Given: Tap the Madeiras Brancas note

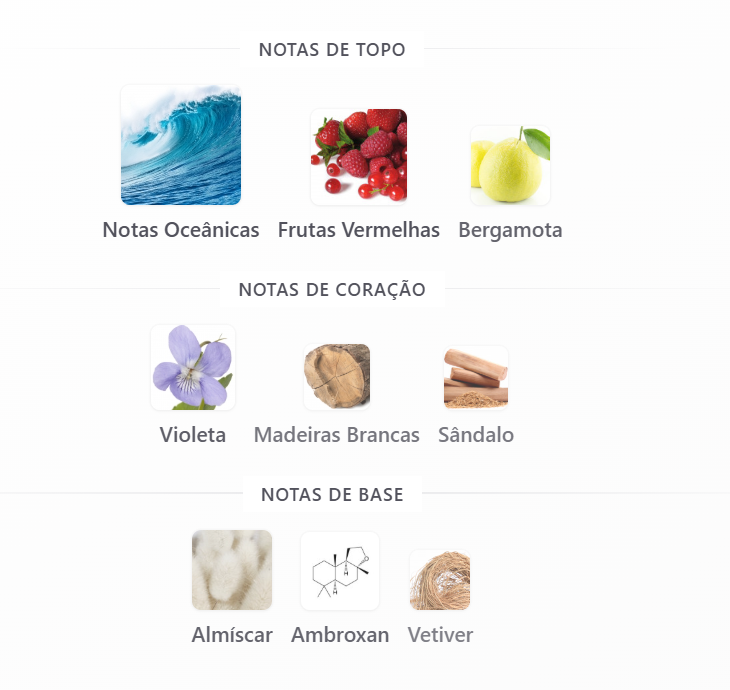Looking at the screenshot, I should 337,395.
